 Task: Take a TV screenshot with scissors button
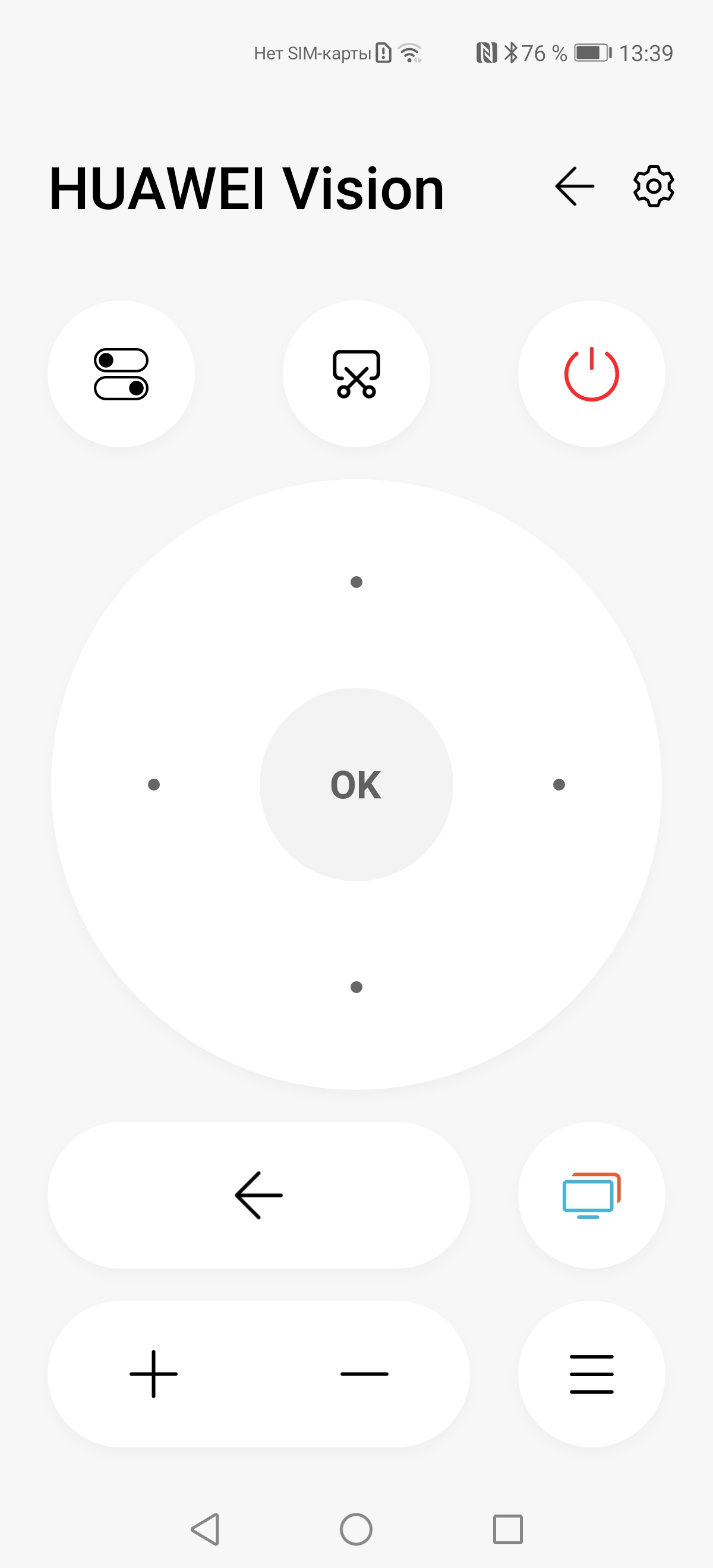[x=356, y=374]
